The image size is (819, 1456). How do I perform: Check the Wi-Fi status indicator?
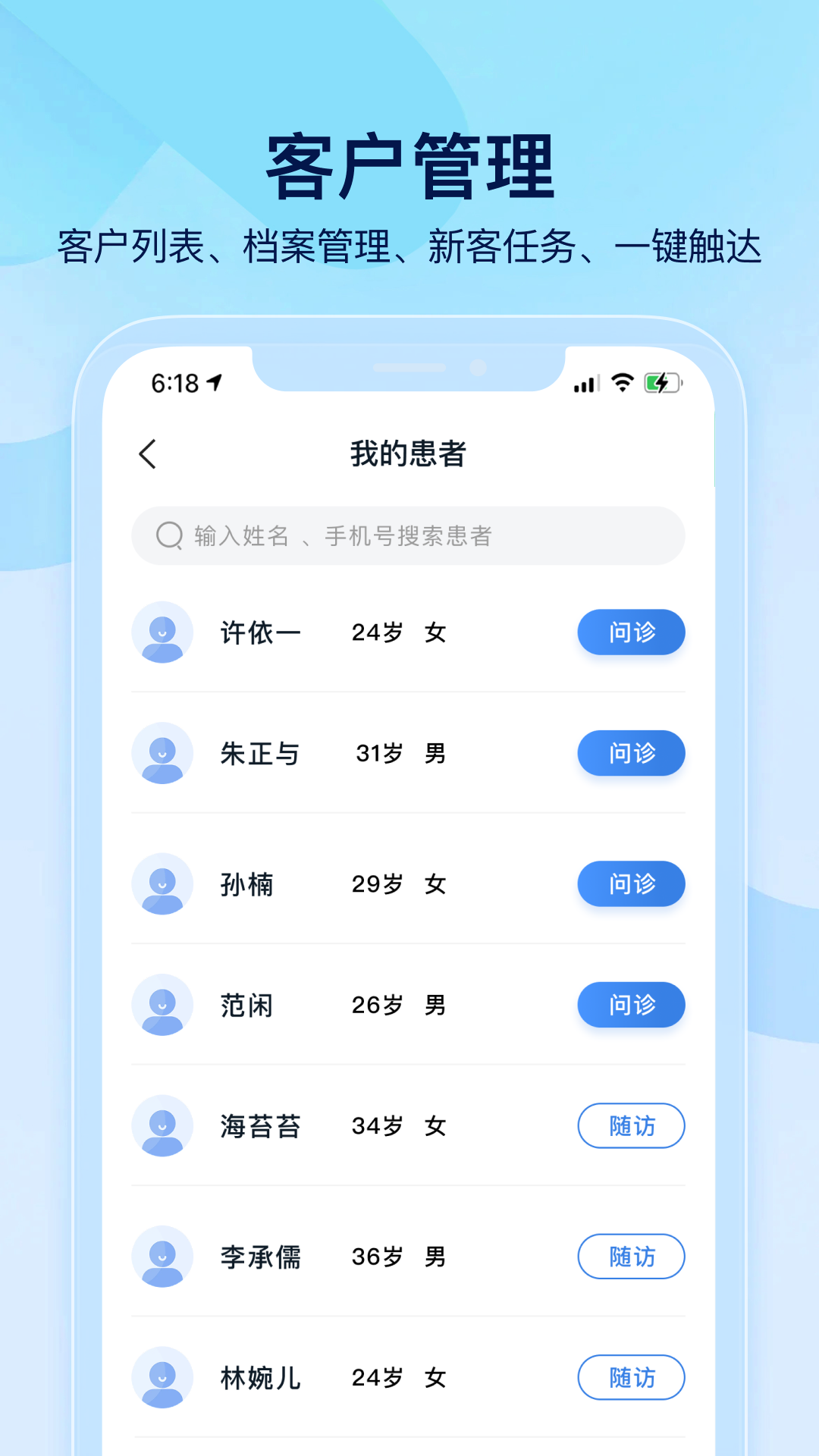click(622, 384)
